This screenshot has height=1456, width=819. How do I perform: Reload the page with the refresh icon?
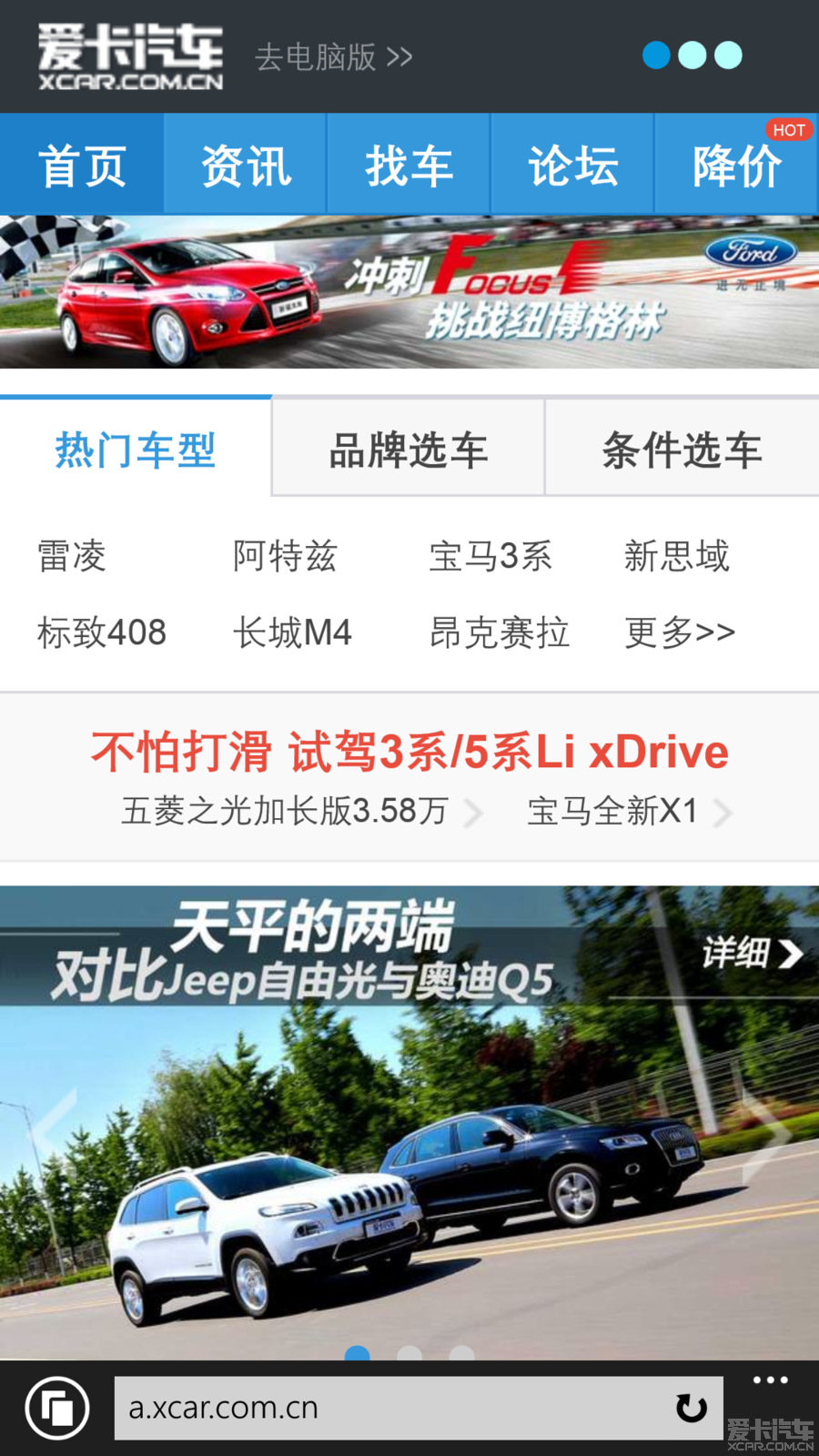692,1408
